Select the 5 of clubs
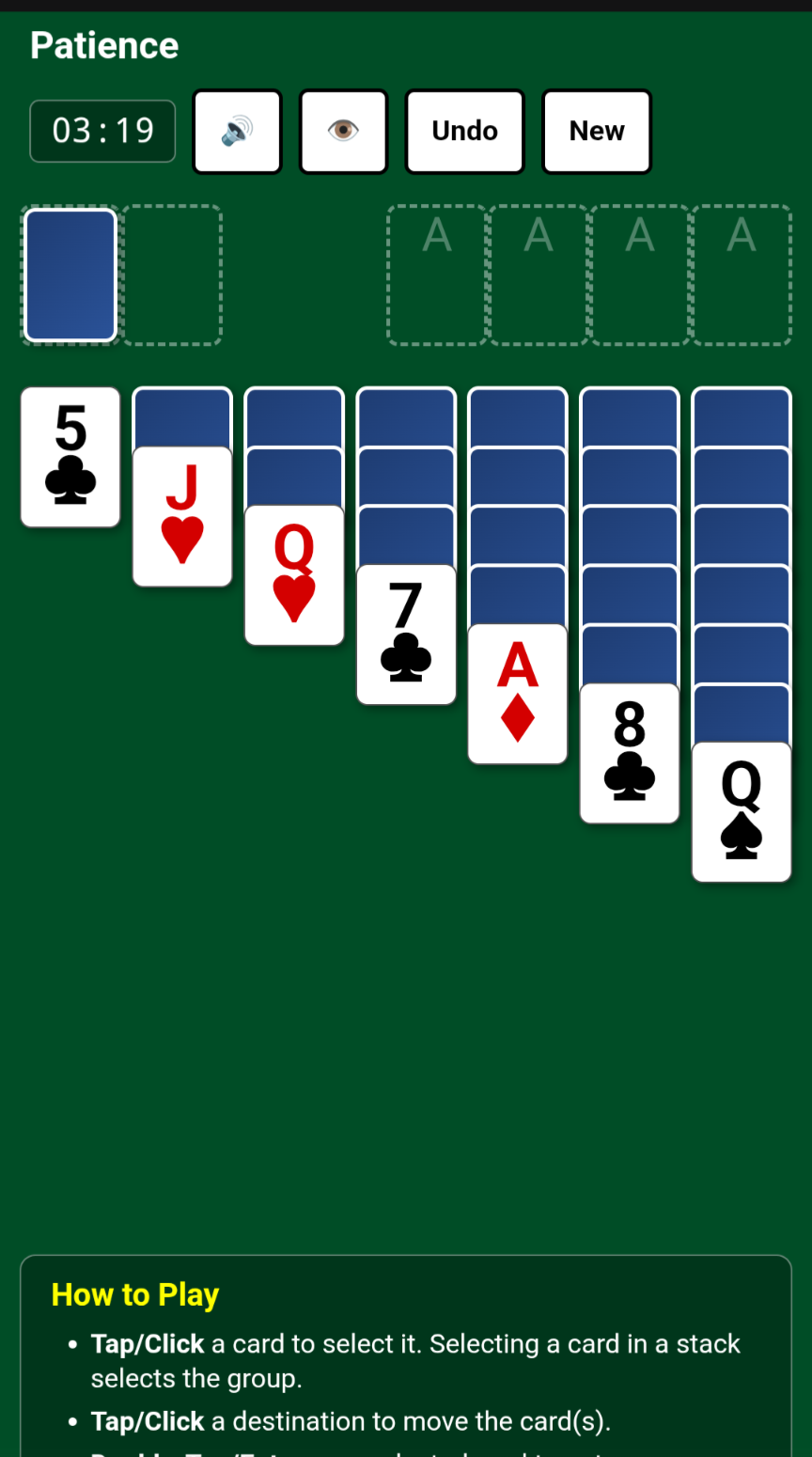Viewport: 812px width, 1457px height. pyautogui.click(x=70, y=456)
